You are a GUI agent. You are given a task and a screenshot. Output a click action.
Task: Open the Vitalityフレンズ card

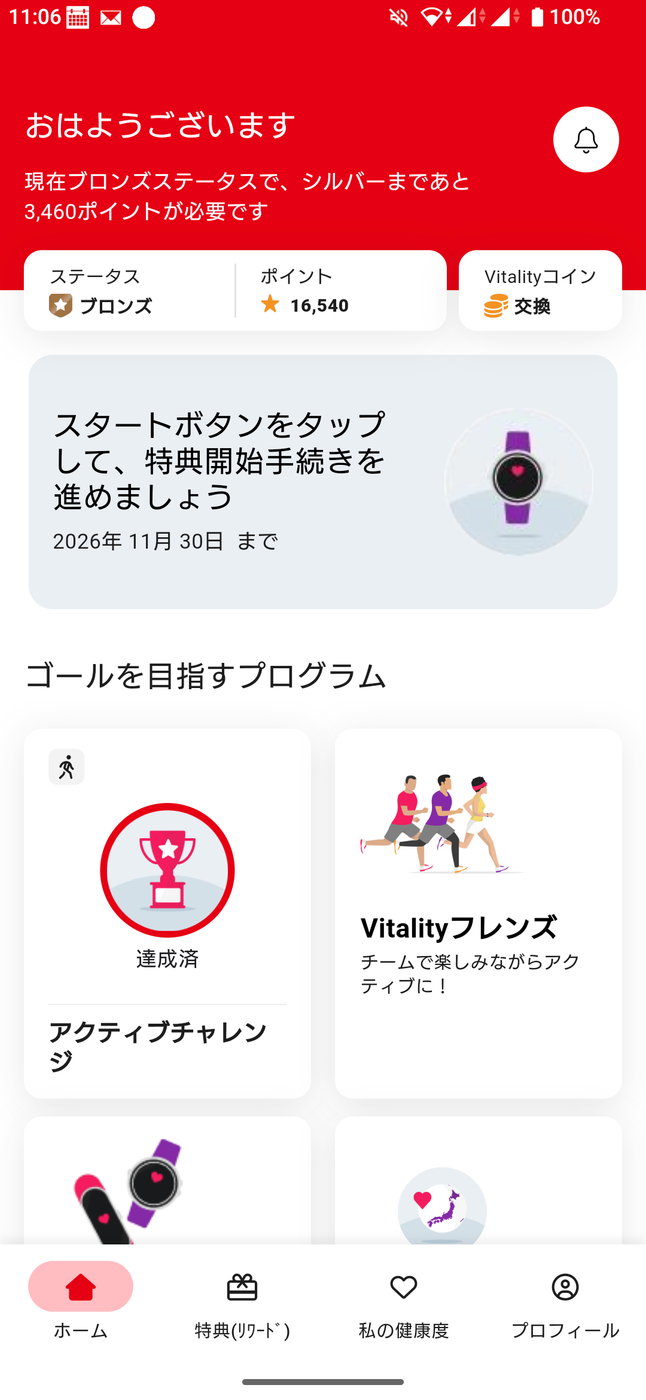point(478,913)
